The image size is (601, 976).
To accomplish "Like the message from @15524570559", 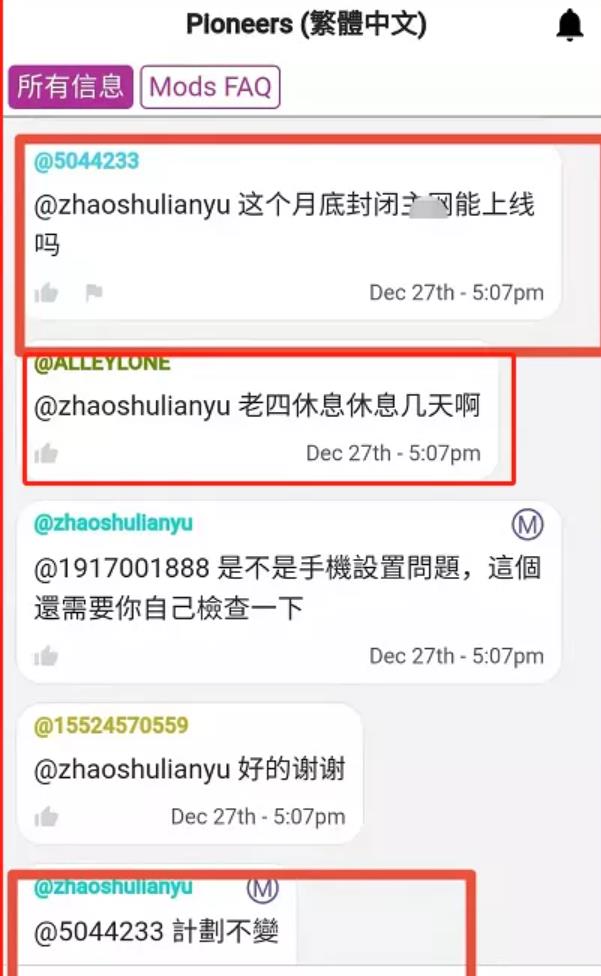I will click(46, 817).
